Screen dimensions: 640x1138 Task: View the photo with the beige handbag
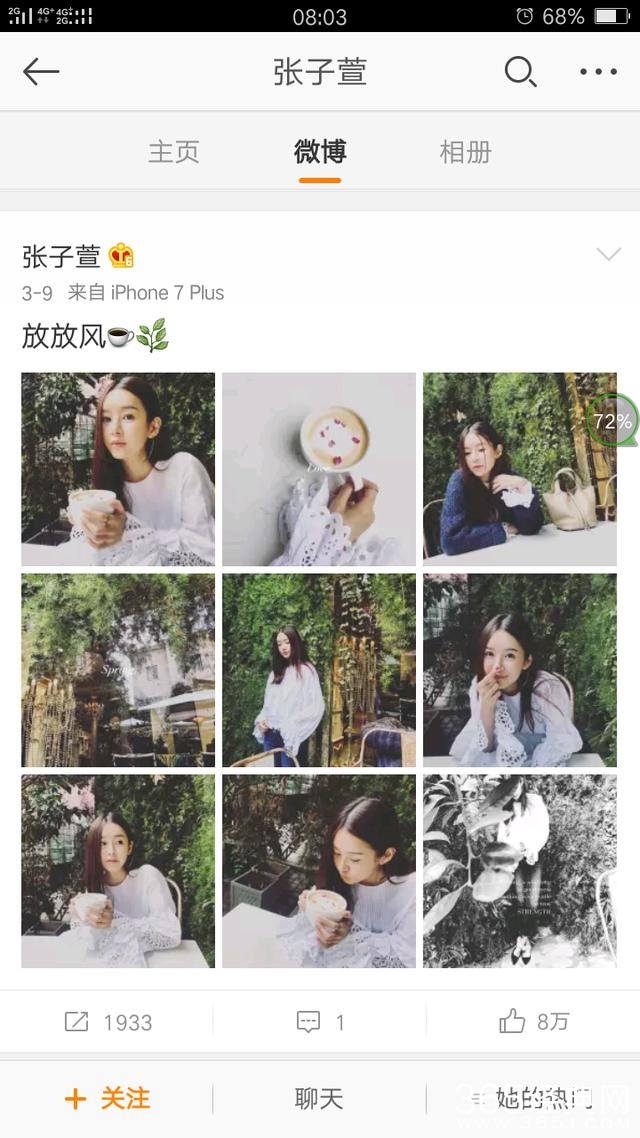(520, 469)
